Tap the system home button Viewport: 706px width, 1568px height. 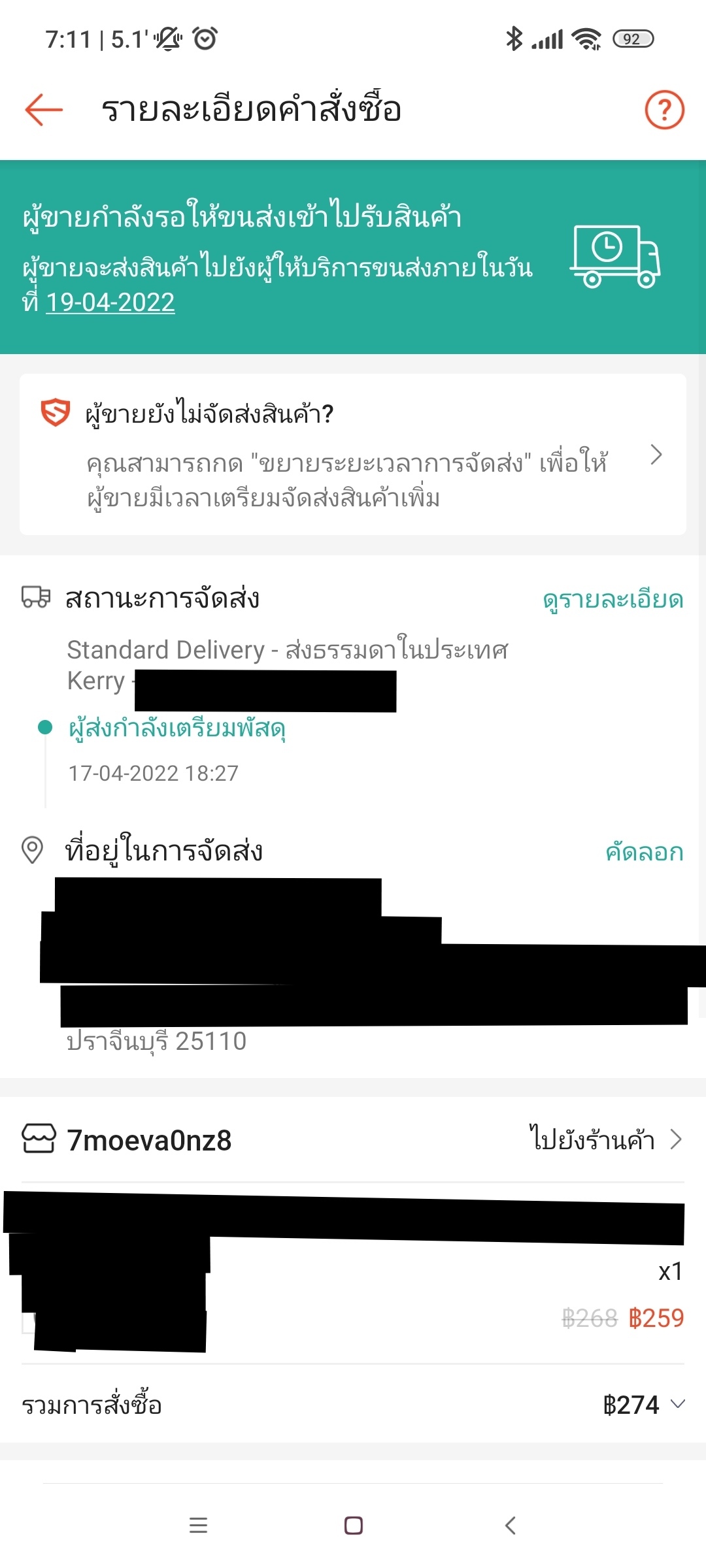point(353,1526)
